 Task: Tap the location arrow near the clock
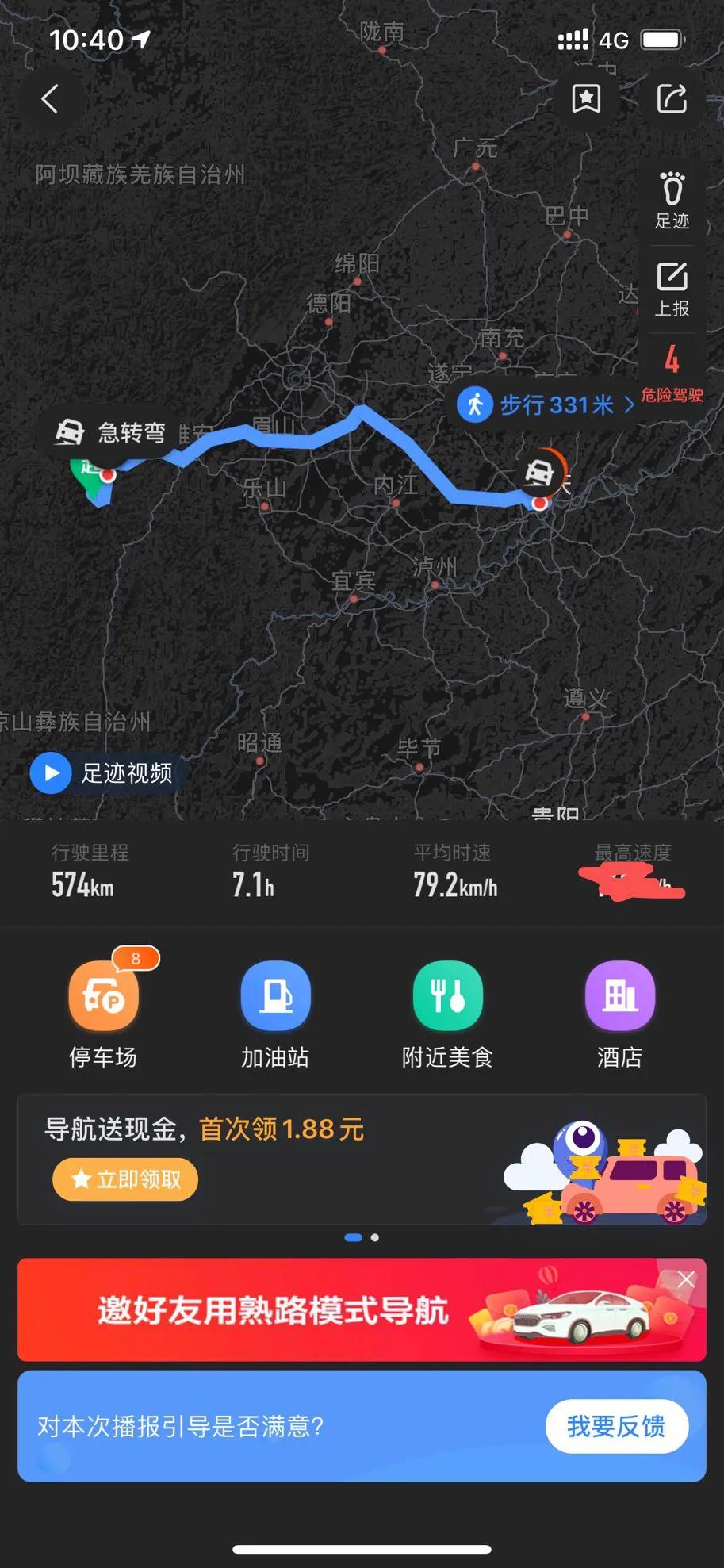pos(143,37)
